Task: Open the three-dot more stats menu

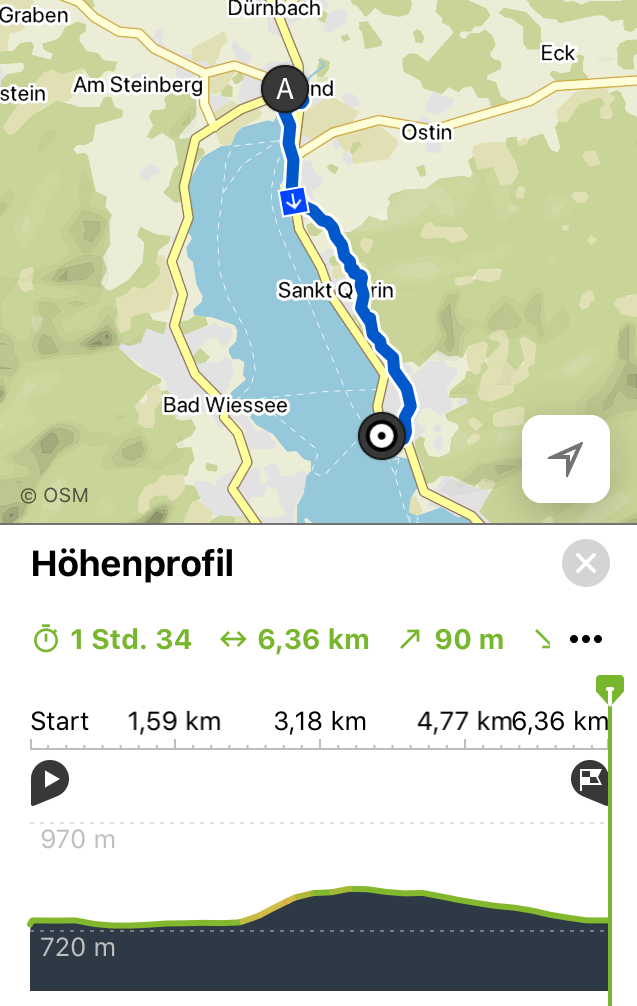Action: 586,640
